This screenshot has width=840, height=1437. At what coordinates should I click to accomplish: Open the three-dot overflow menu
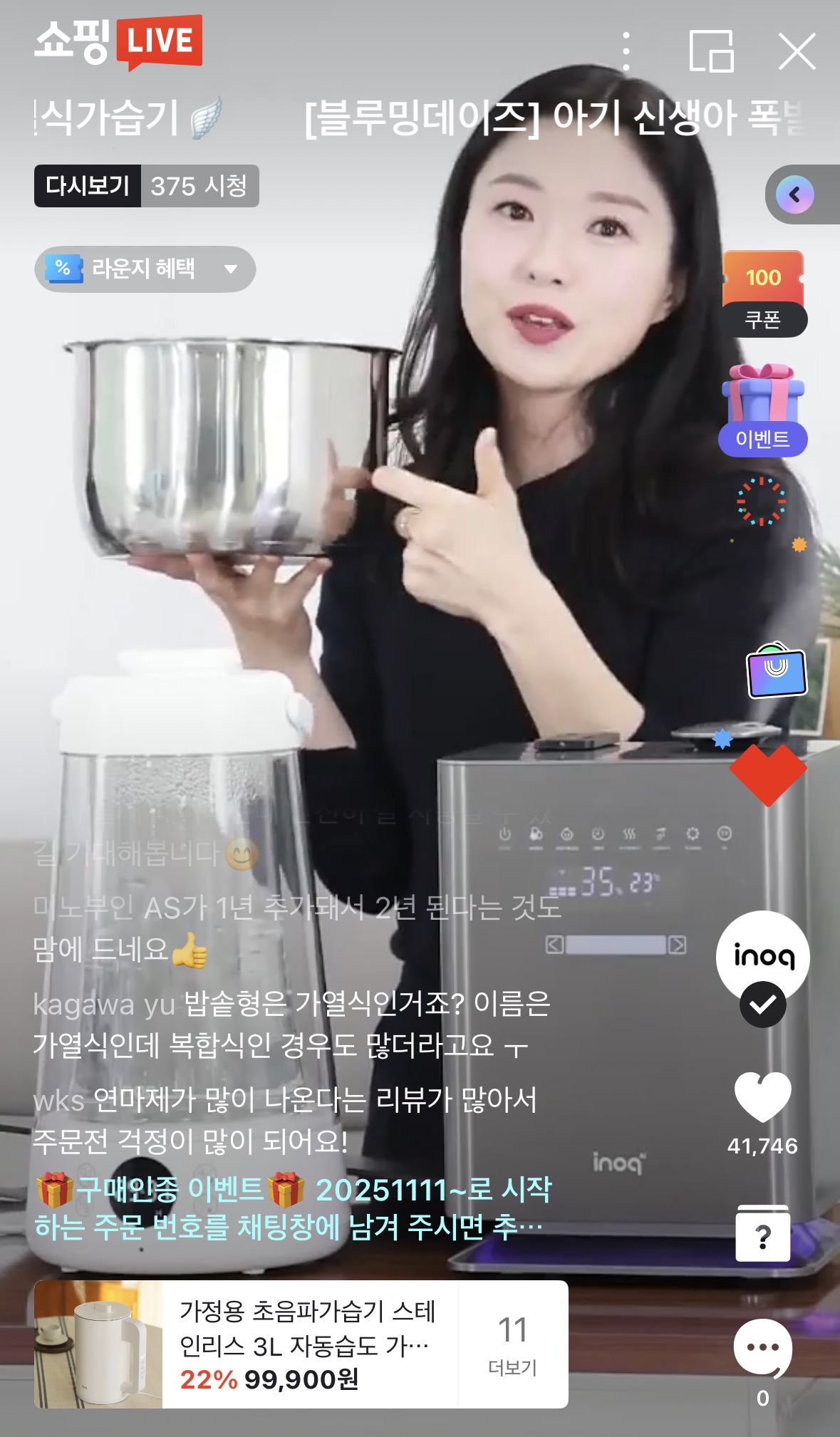point(626,52)
